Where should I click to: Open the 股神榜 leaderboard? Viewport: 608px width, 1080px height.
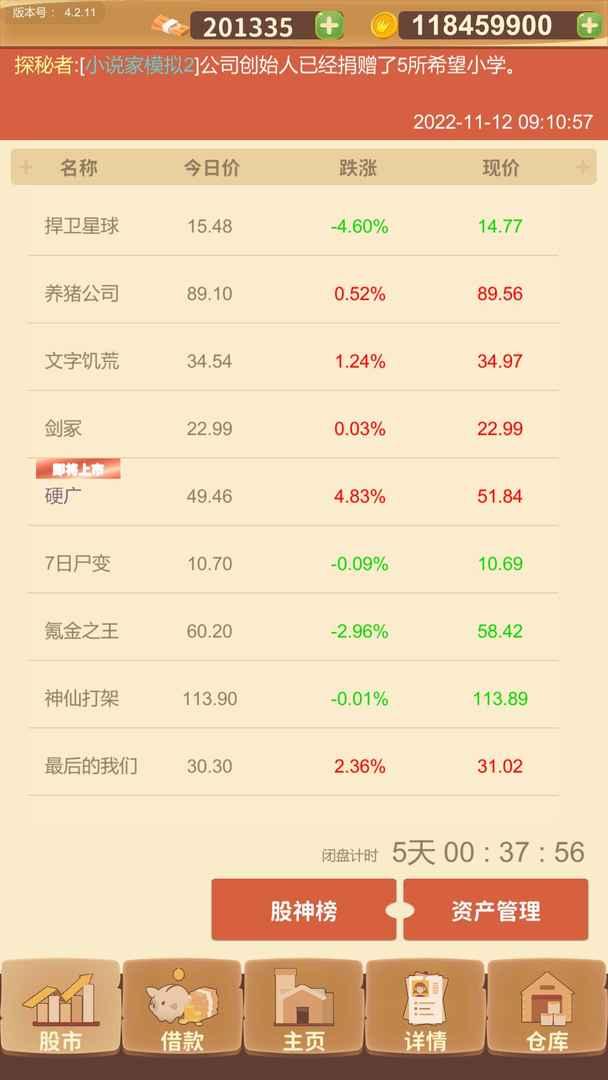[304, 910]
